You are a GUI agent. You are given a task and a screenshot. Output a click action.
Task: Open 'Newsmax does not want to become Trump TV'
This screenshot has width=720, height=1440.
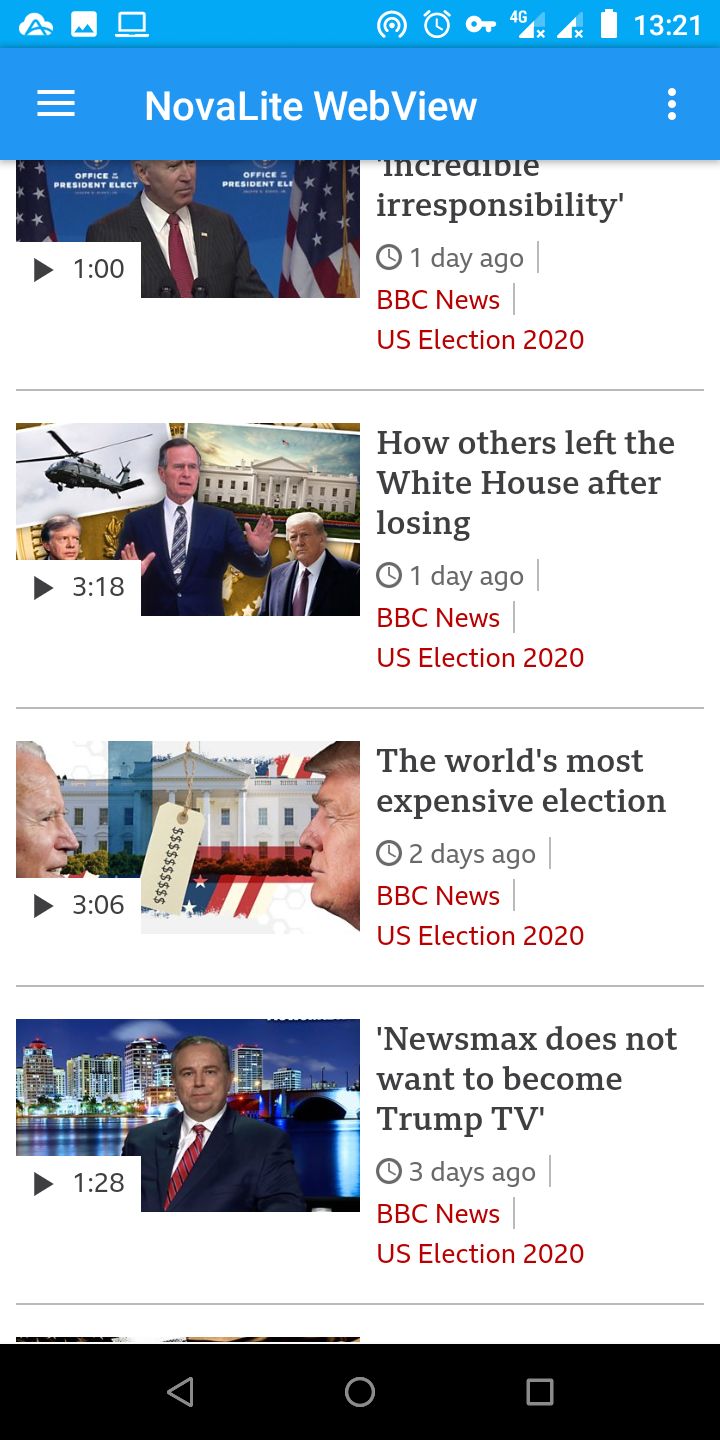tap(526, 1078)
